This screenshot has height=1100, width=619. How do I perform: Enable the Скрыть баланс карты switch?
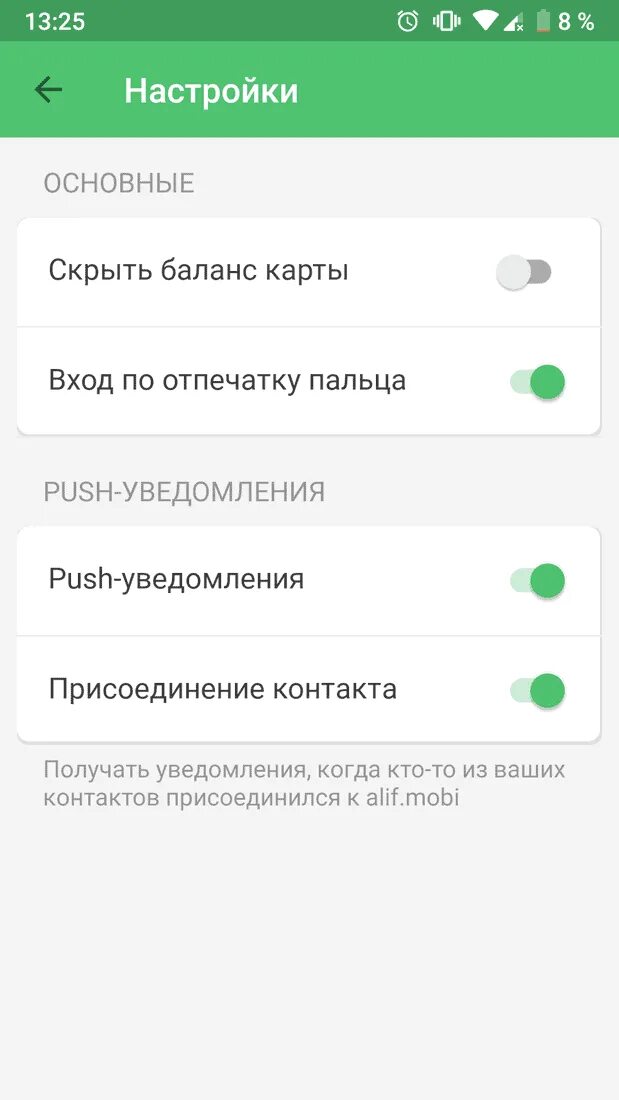pos(524,272)
